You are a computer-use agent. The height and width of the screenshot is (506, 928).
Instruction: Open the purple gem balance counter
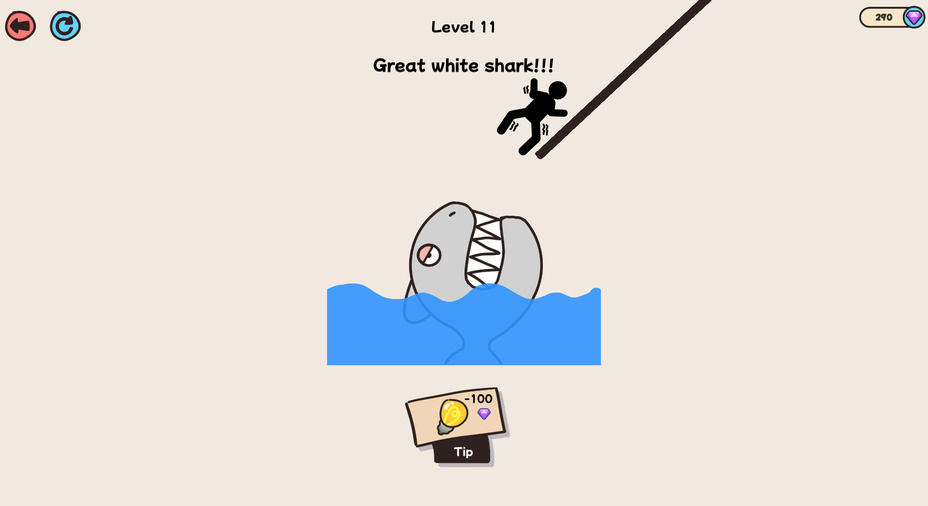[x=892, y=17]
